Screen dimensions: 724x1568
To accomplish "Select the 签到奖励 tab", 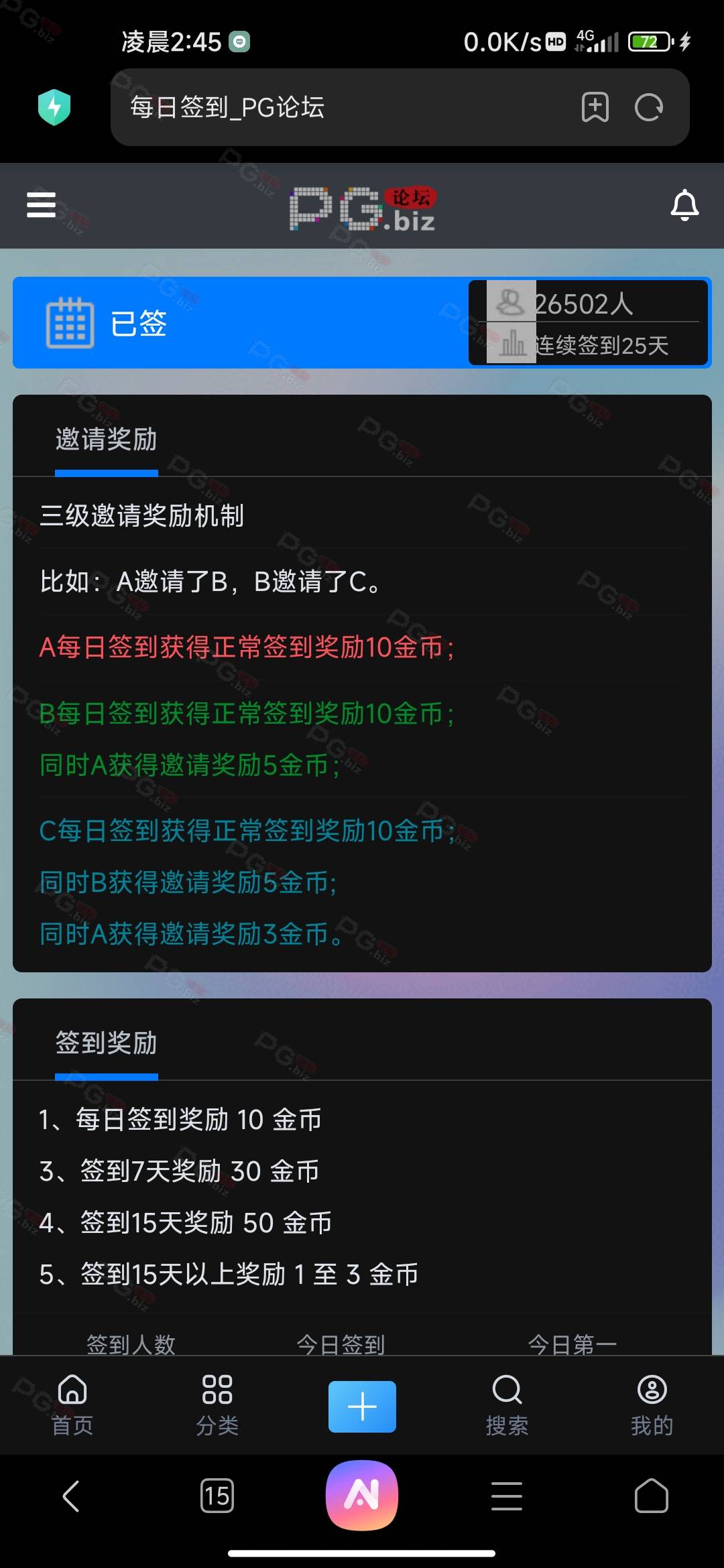I will pos(107,1043).
